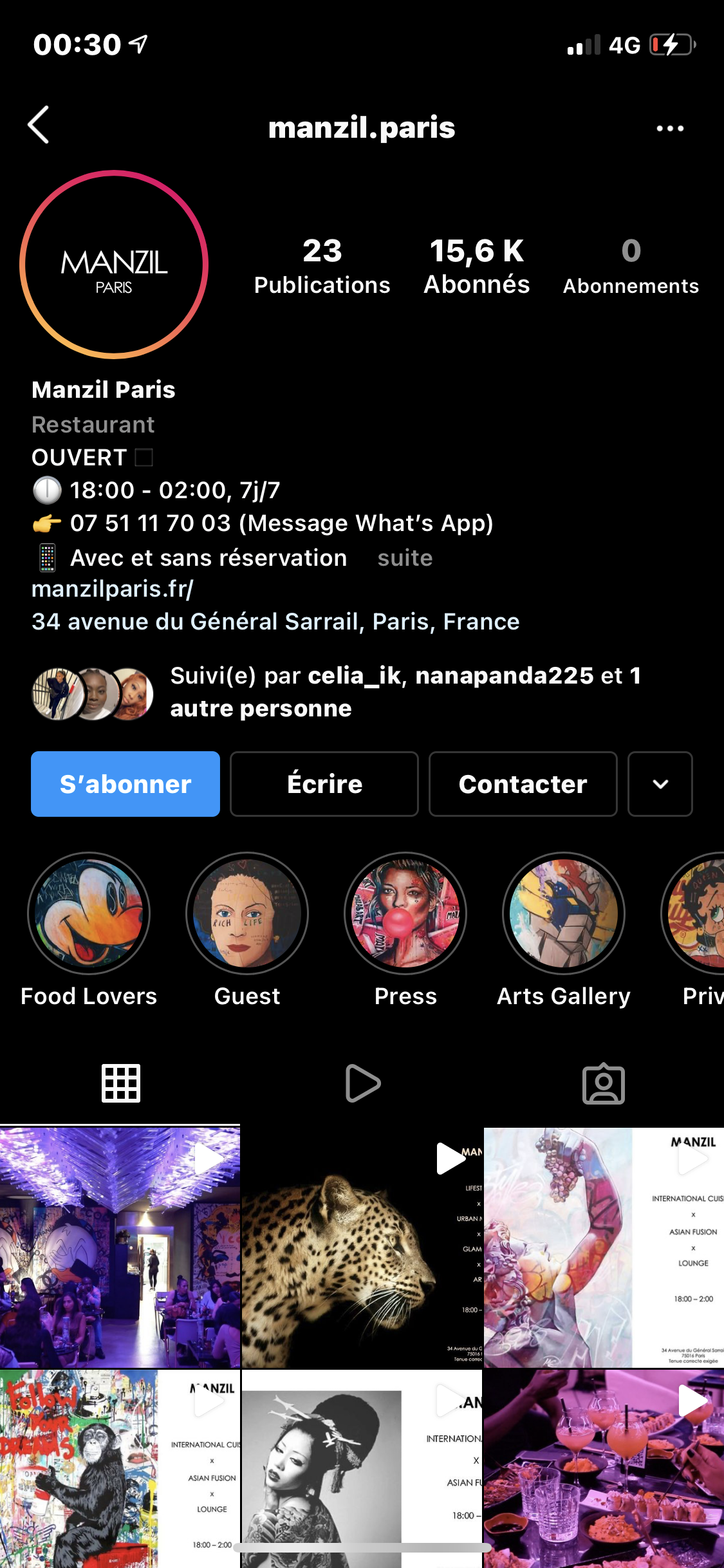
Task: Expand suggested accounts chevron
Action: point(660,784)
